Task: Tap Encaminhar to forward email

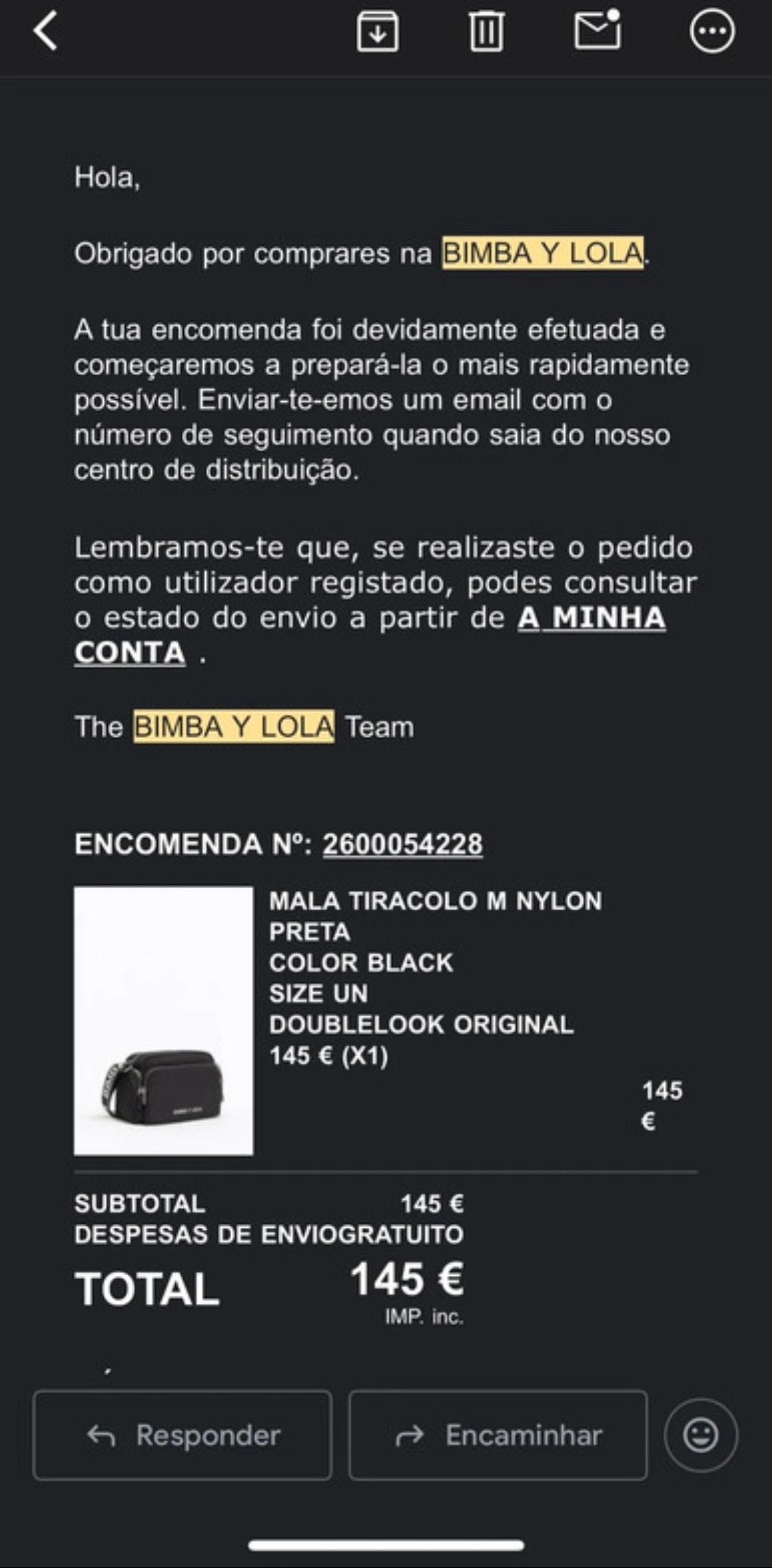Action: click(498, 1435)
